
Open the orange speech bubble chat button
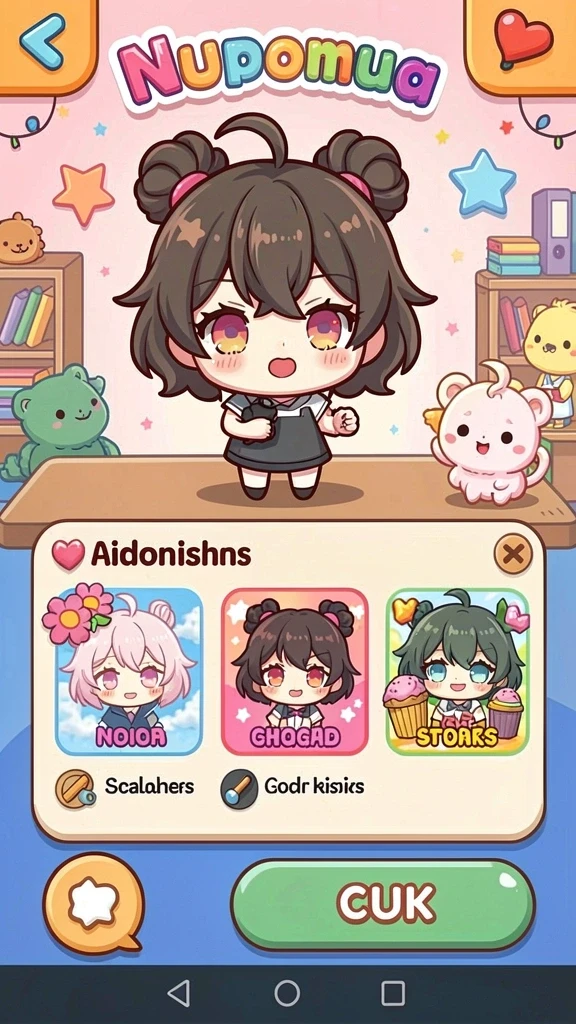click(93, 903)
